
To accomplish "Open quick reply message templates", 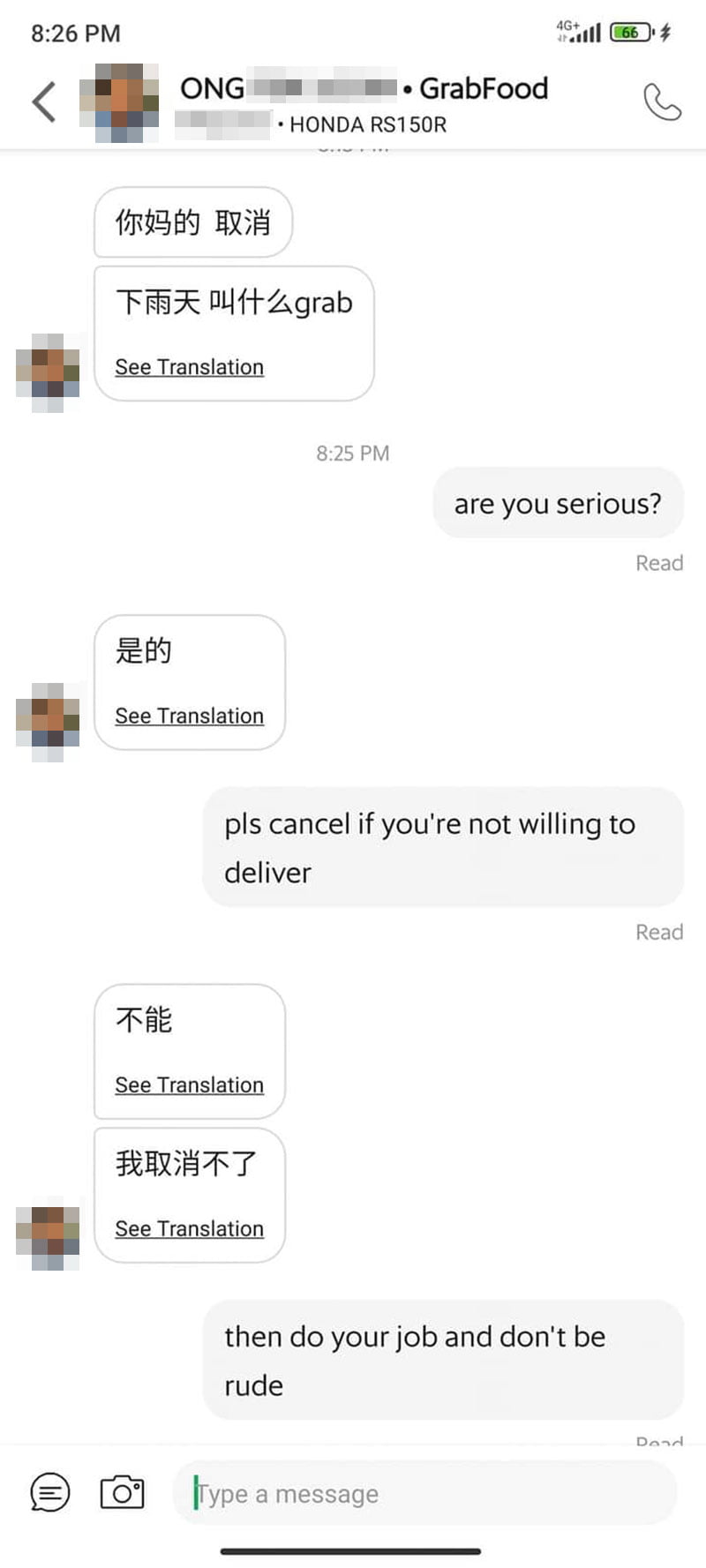I will click(50, 1493).
